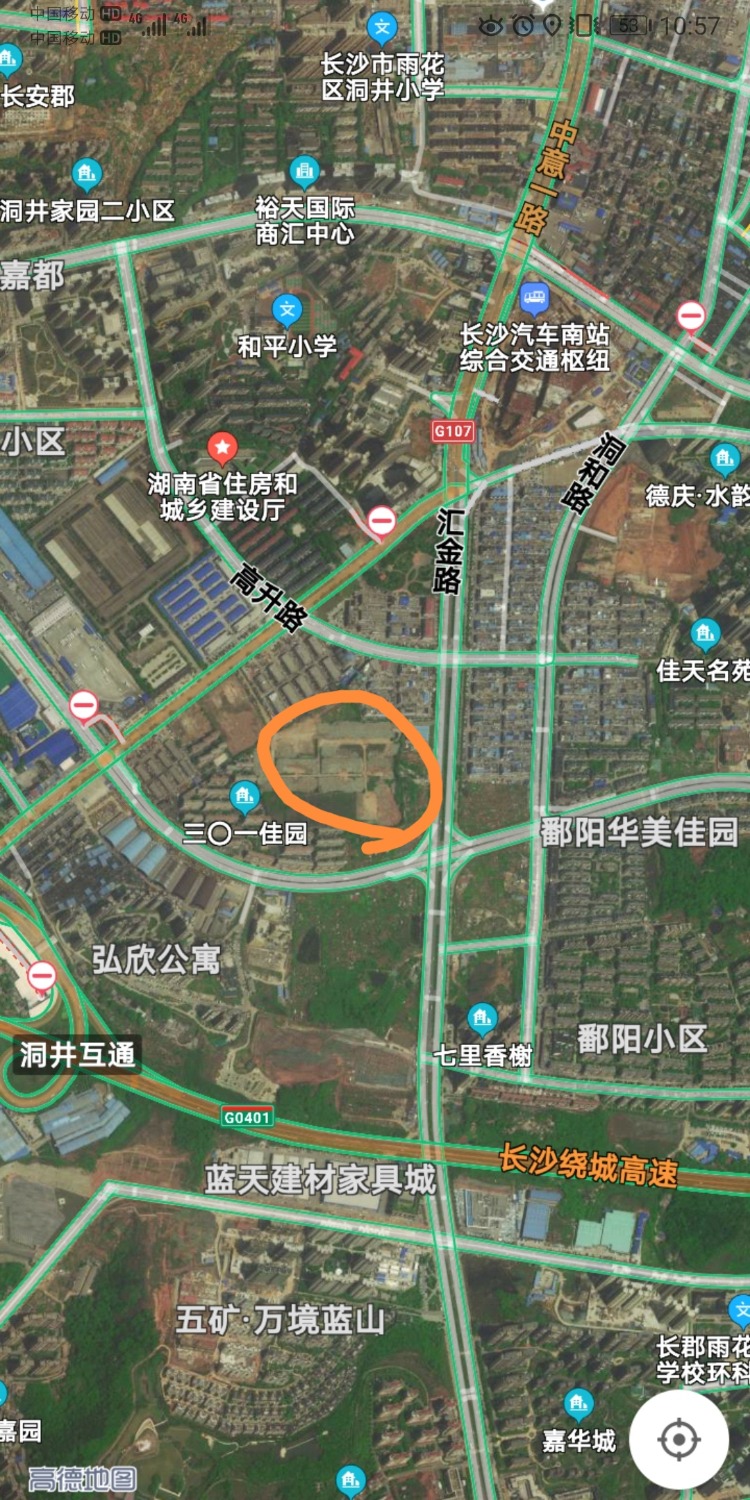Open the 三〇一佳园 map marker
The height and width of the screenshot is (1500, 750).
[245, 797]
